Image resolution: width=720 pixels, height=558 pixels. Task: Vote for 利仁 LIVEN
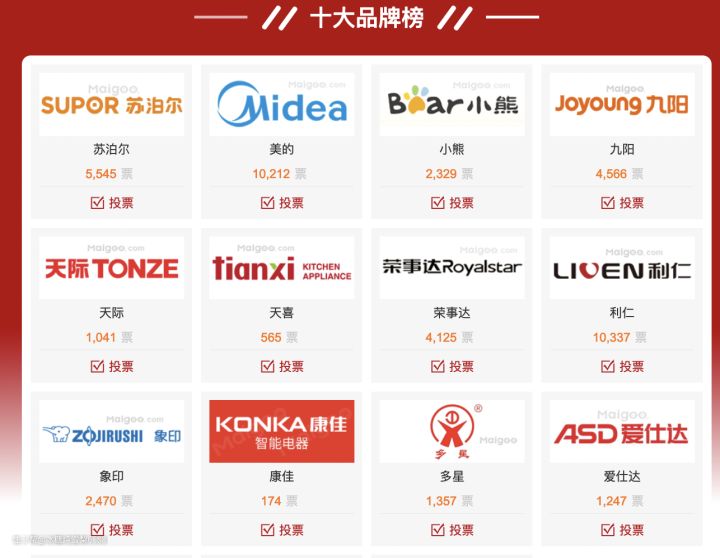tap(622, 367)
